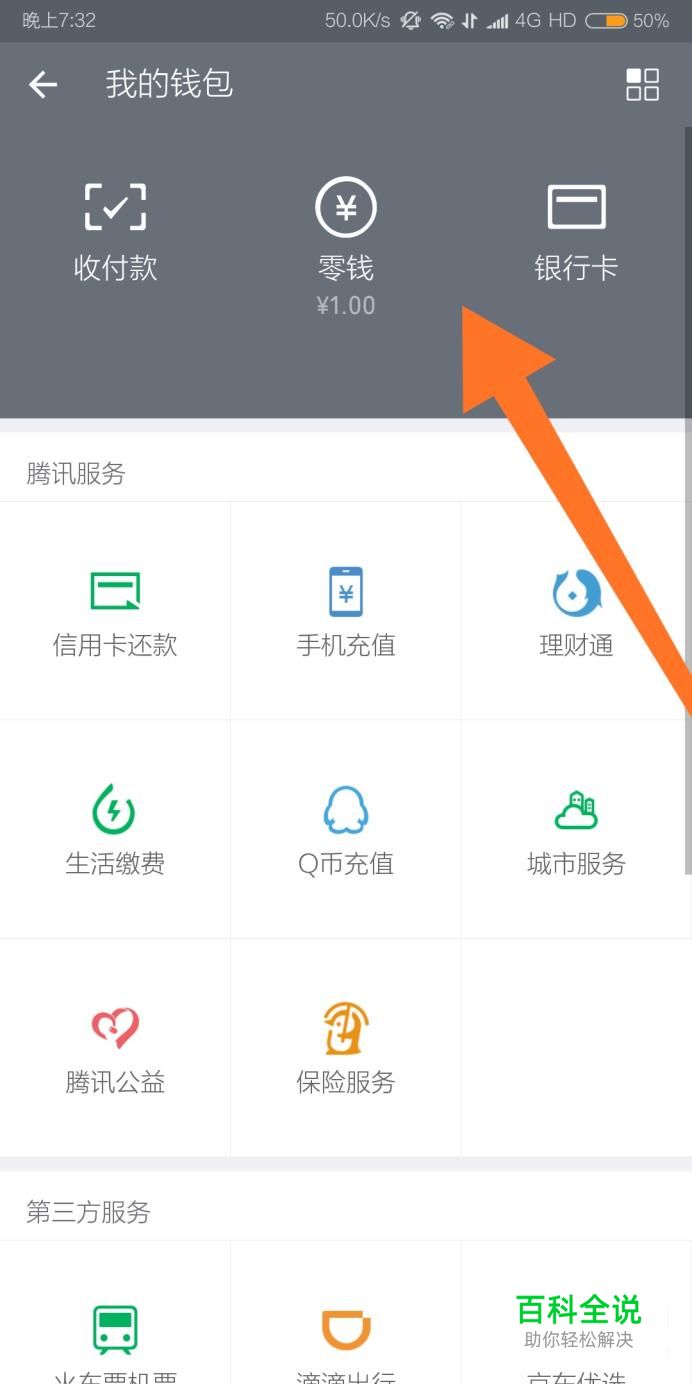
Task: Open the four-square grid menu icon
Action: (642, 85)
